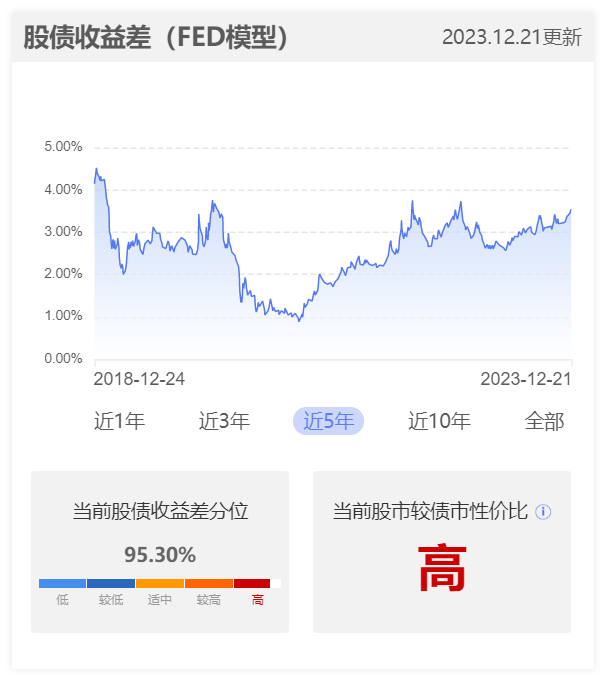
Task: Switch to the 近1年 time range
Action: [119, 421]
